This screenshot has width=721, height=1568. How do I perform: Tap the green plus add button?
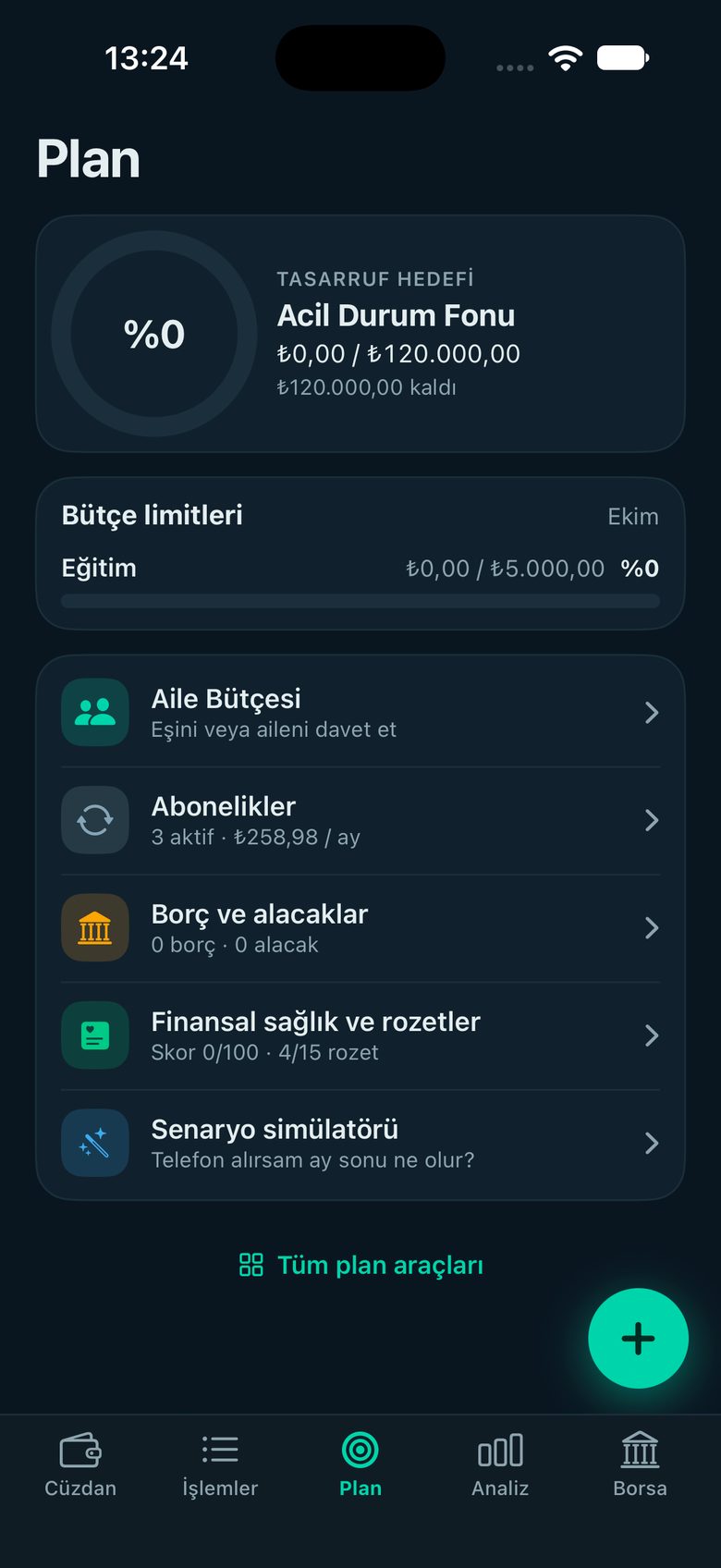point(638,1338)
